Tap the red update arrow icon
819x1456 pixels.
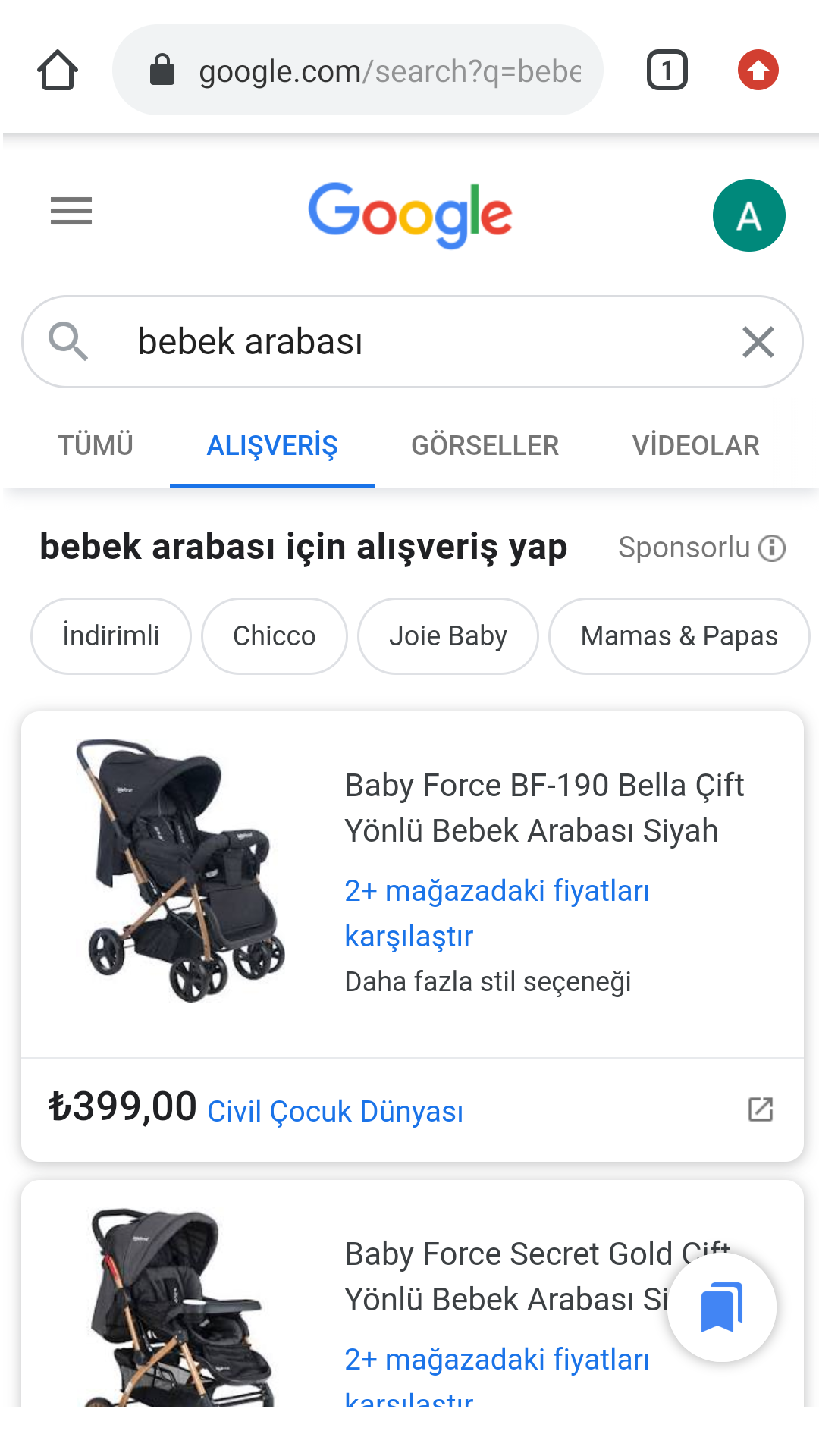coord(758,71)
